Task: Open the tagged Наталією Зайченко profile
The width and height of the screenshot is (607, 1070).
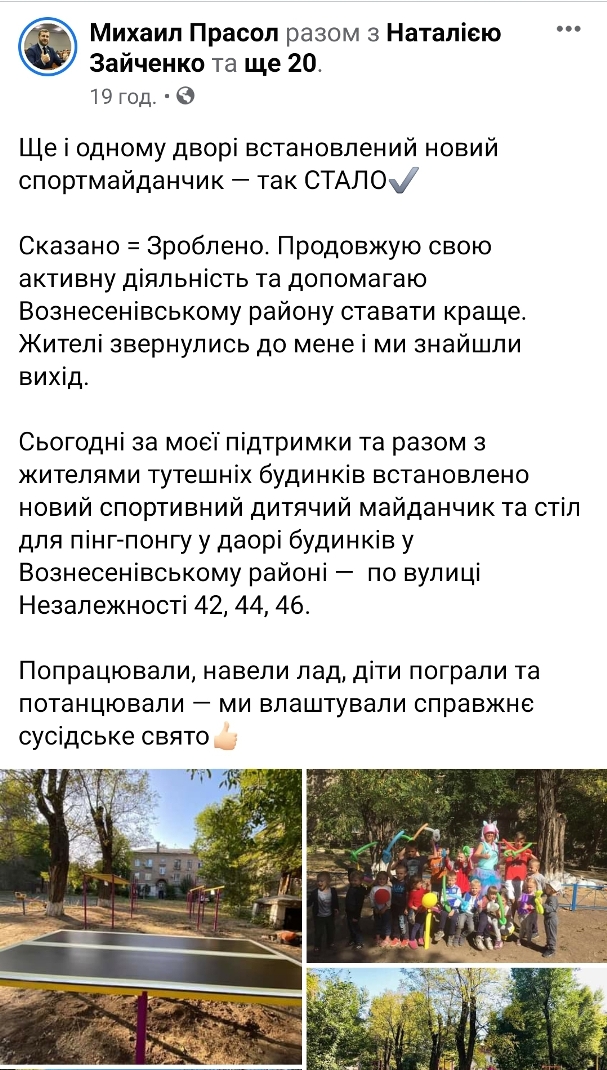Action: tap(443, 33)
